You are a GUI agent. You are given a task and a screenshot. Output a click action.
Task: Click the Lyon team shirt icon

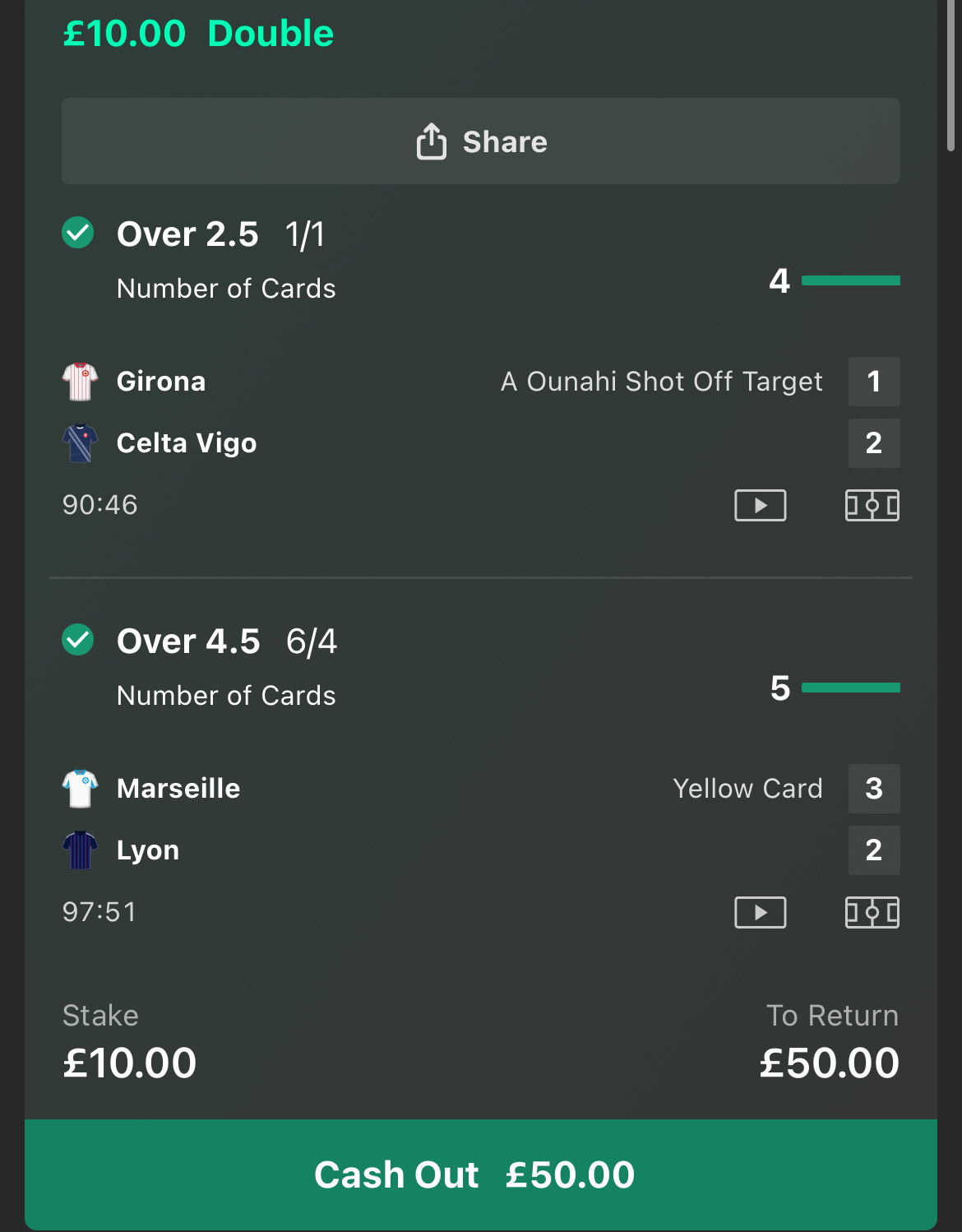coord(79,850)
